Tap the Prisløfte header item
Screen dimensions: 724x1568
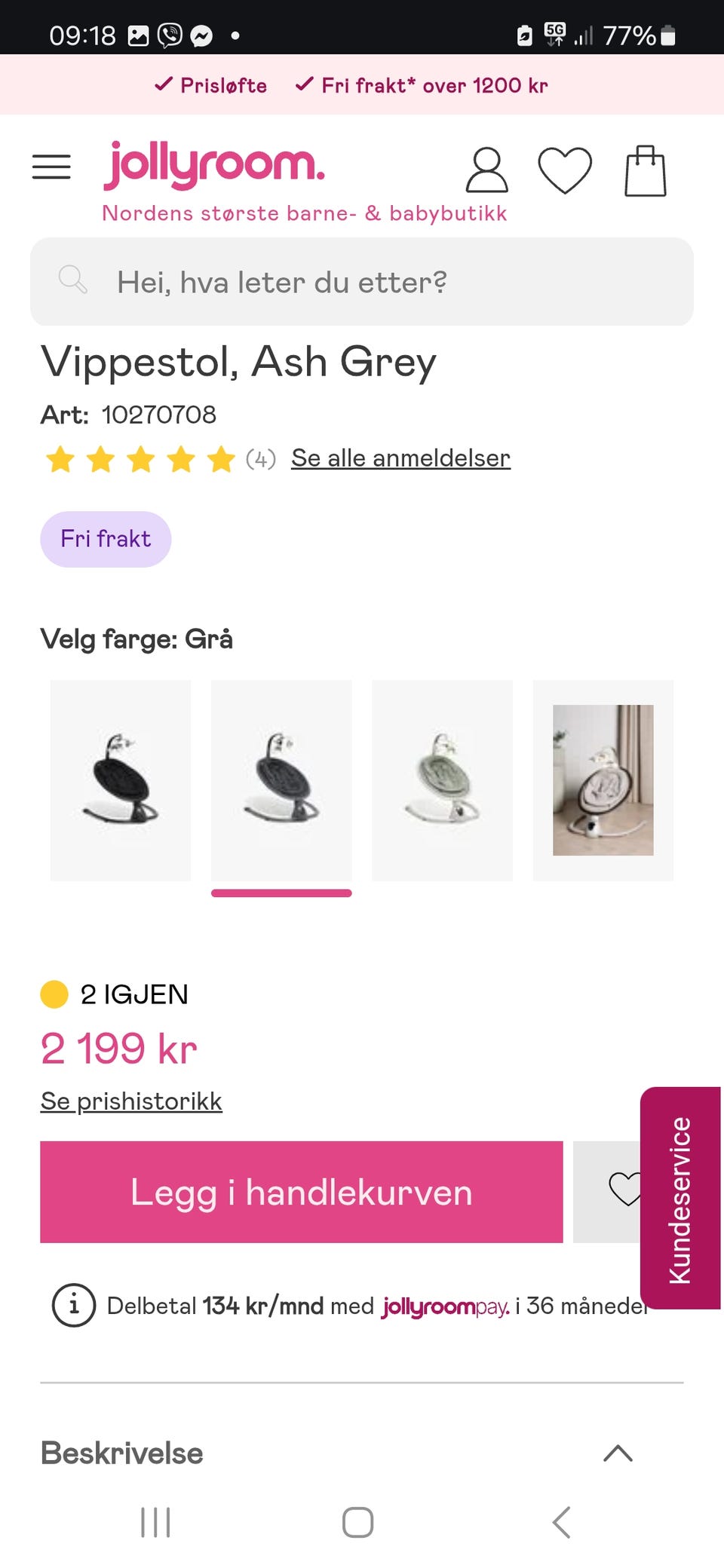tap(212, 85)
